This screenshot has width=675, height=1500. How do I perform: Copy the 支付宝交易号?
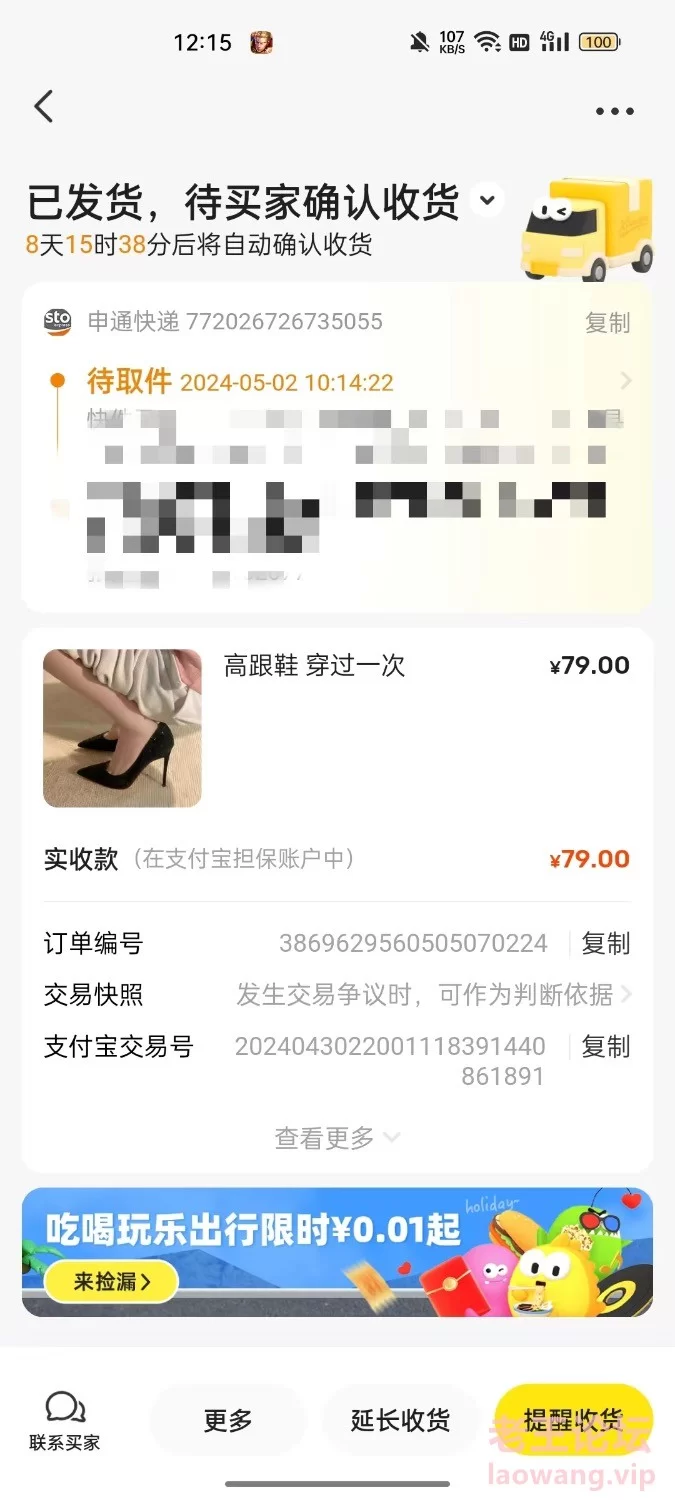pyautogui.click(x=606, y=1047)
